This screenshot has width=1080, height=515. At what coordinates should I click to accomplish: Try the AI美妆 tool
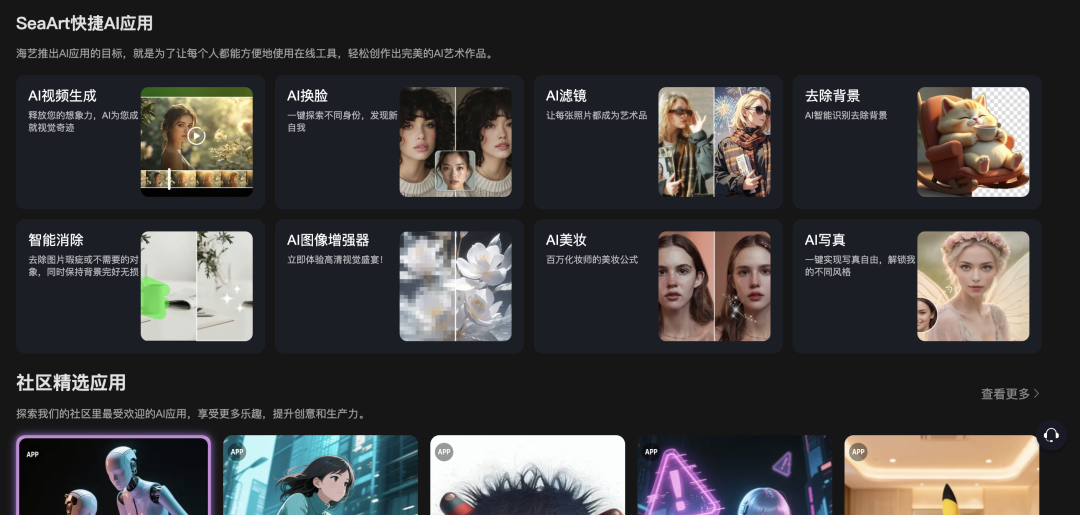pos(658,286)
